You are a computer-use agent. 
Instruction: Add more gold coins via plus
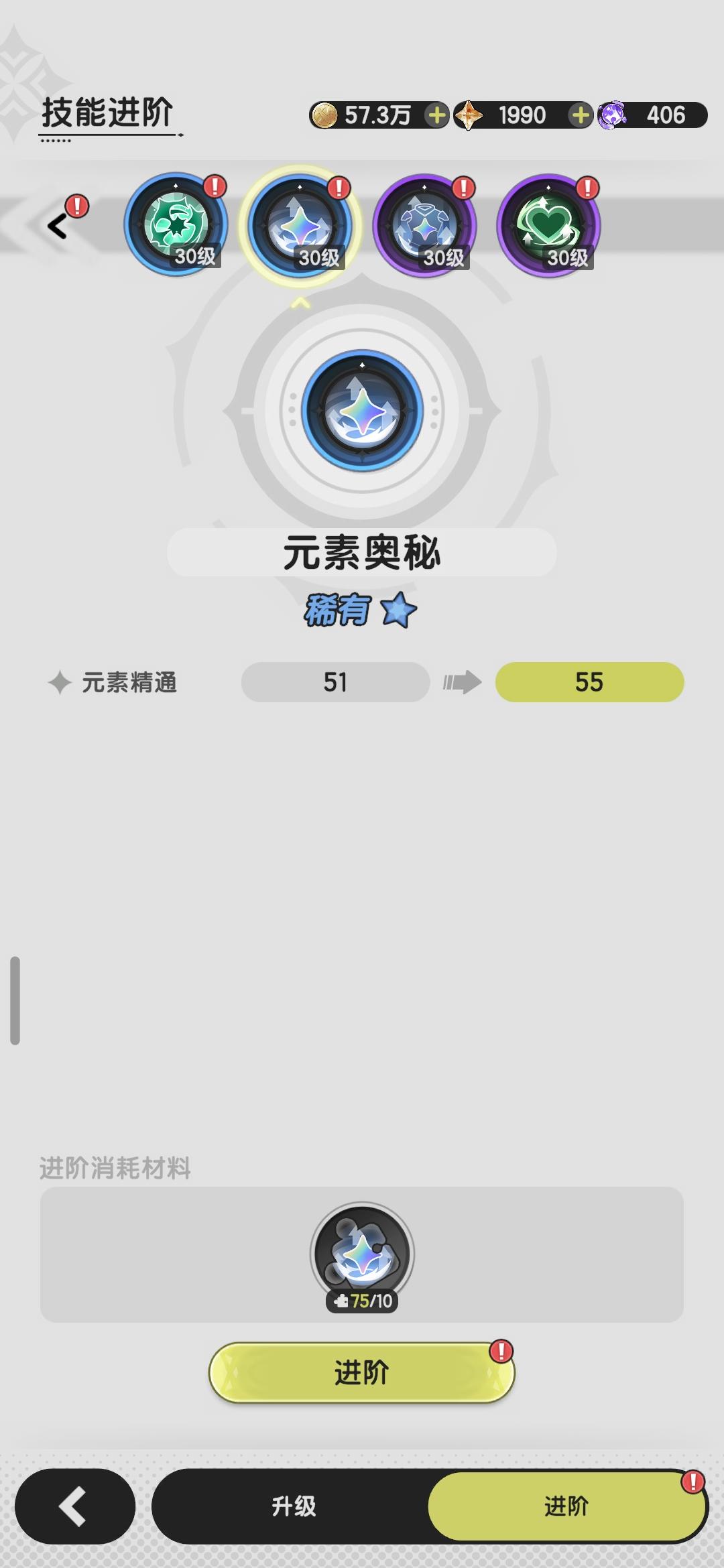tap(437, 115)
